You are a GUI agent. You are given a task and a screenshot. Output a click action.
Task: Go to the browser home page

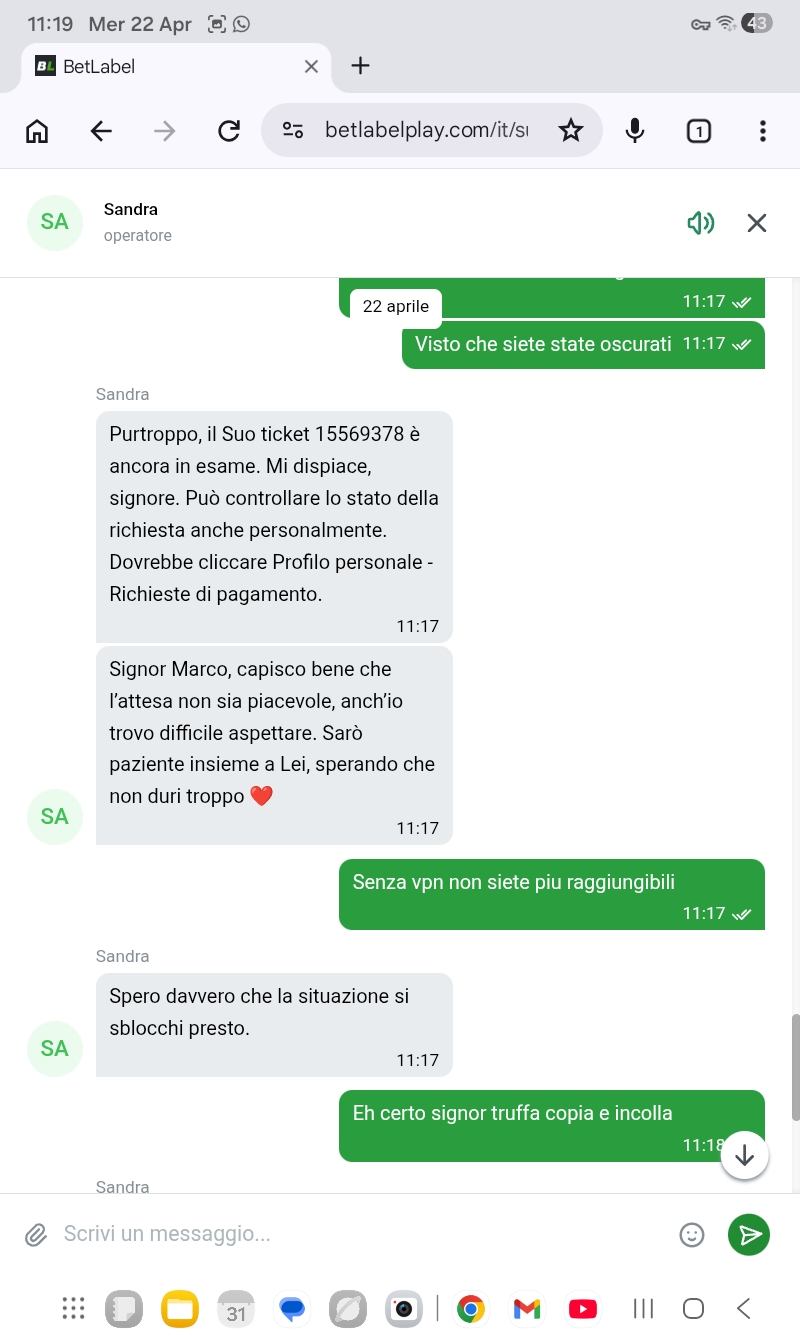coord(37,131)
